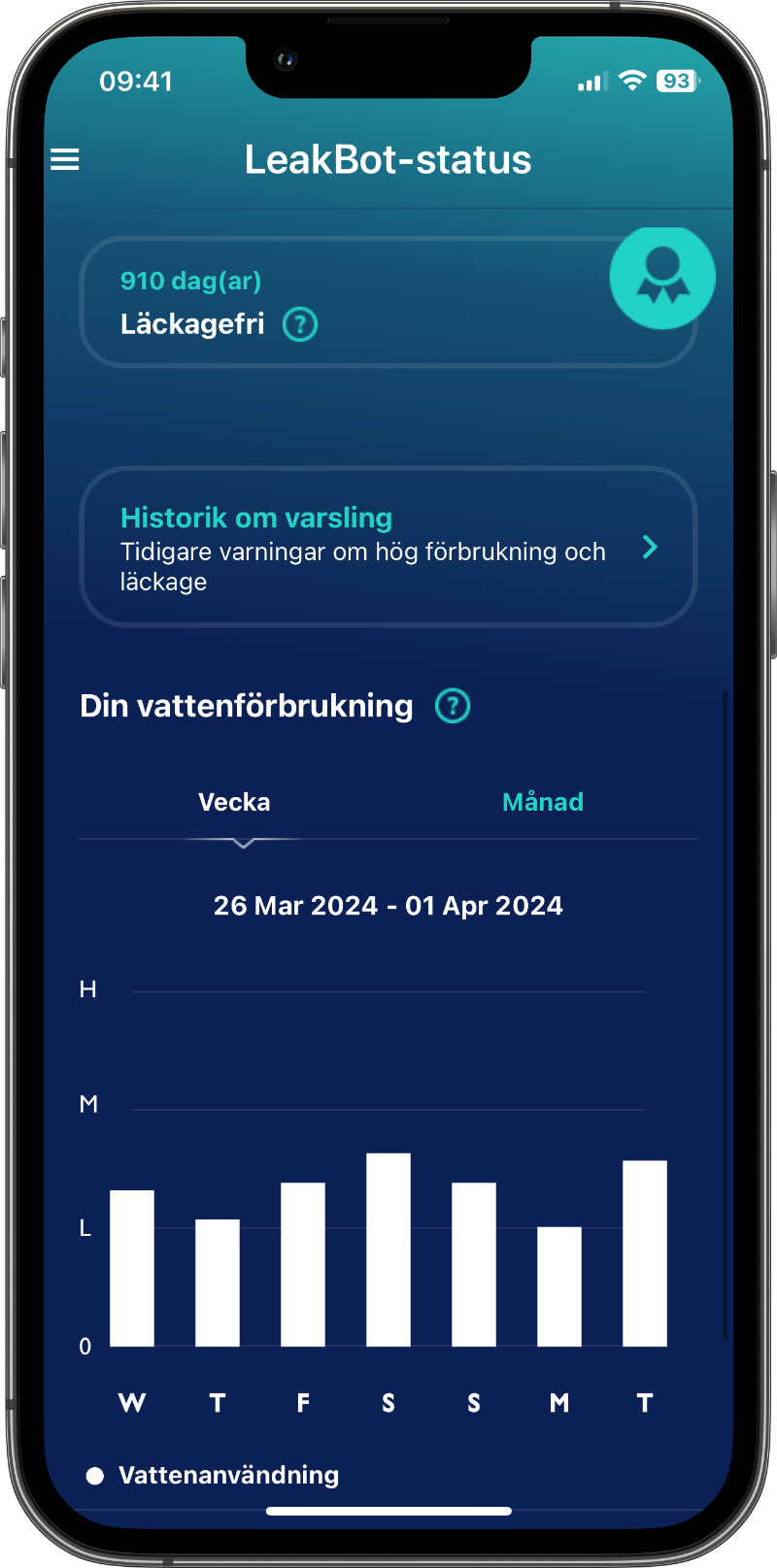The image size is (777, 1568).
Task: Open the award badge icon
Action: point(662,278)
